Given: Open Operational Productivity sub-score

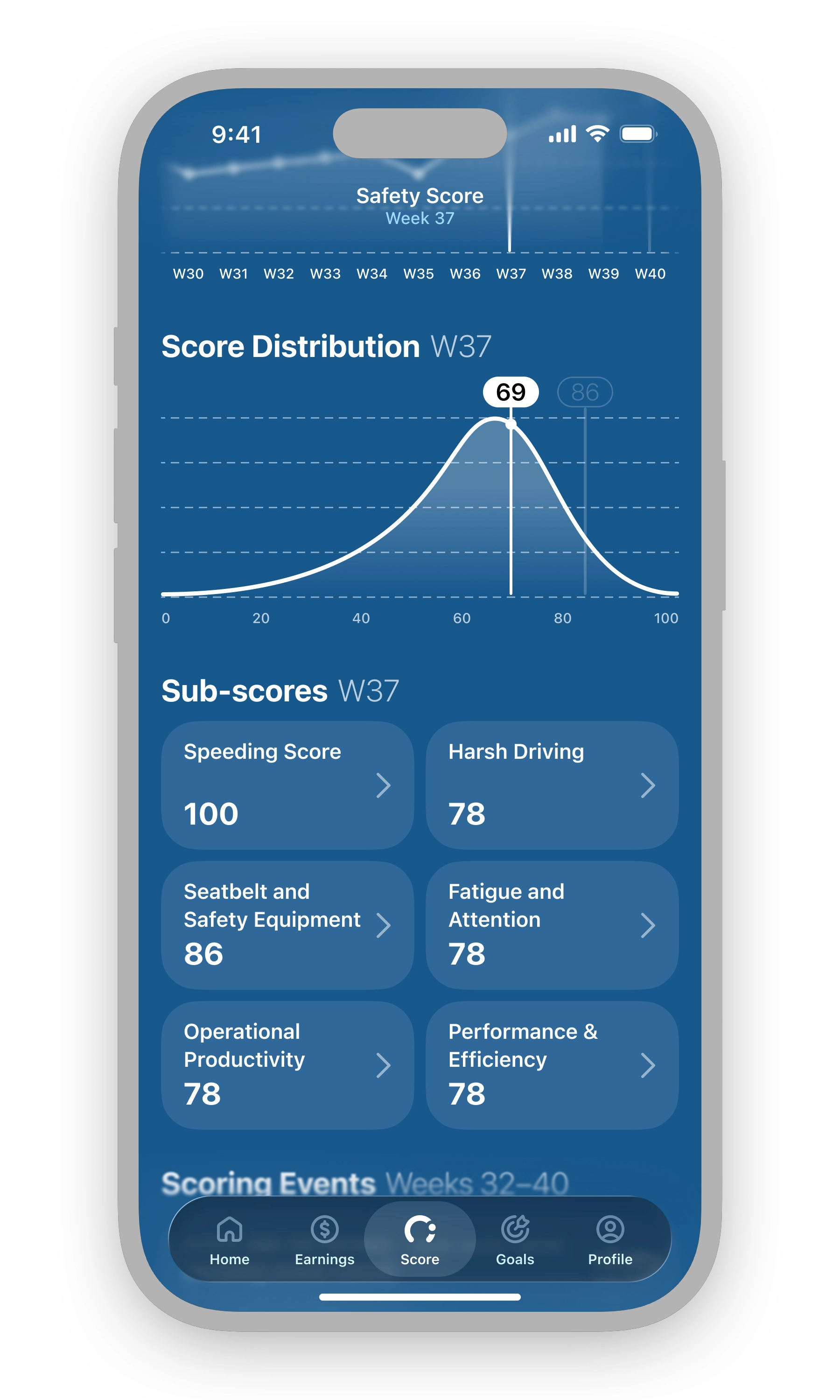Looking at the screenshot, I should click(287, 1065).
